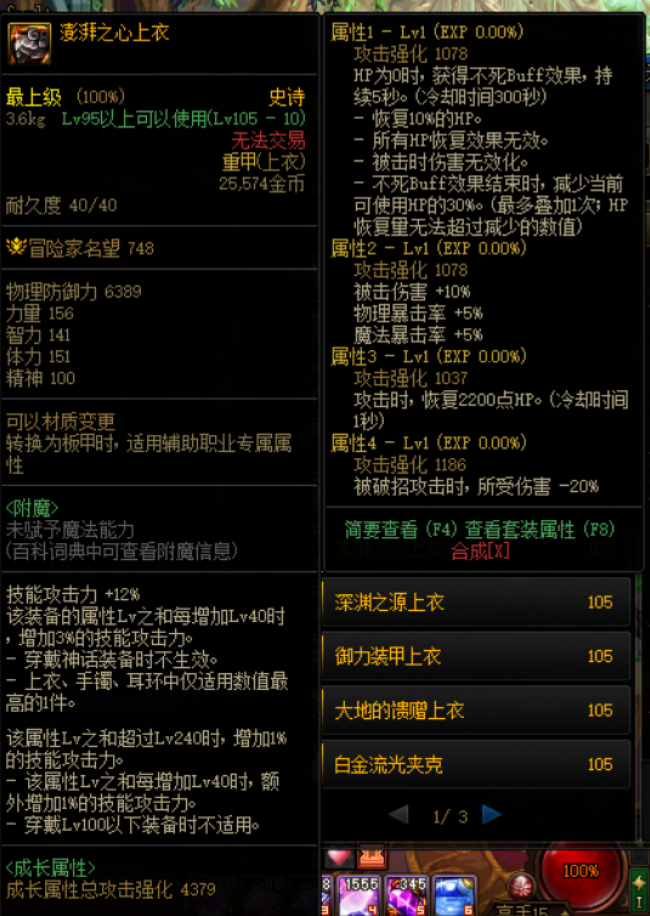Image resolution: width=650 pixels, height=916 pixels.
Task: Go to the previous page arrow
Action: pyautogui.click(x=398, y=815)
